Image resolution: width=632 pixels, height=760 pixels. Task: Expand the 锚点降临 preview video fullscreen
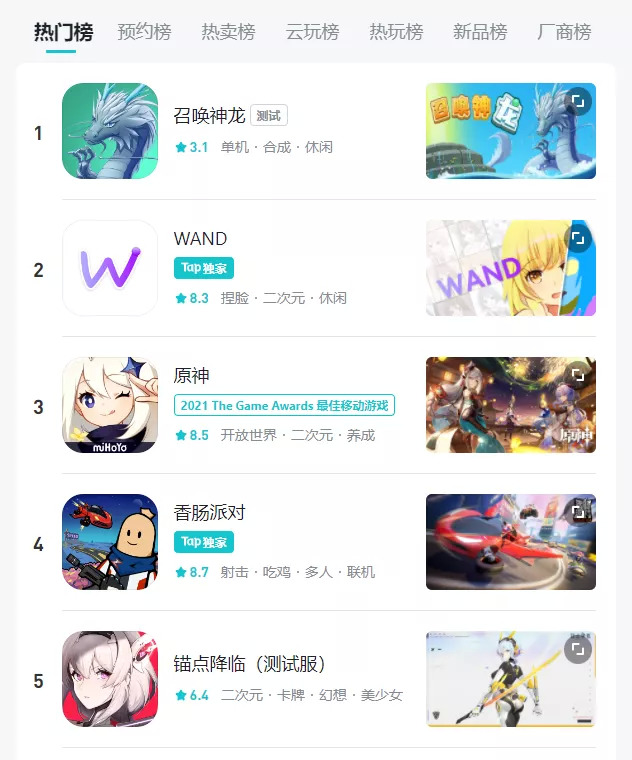577,649
